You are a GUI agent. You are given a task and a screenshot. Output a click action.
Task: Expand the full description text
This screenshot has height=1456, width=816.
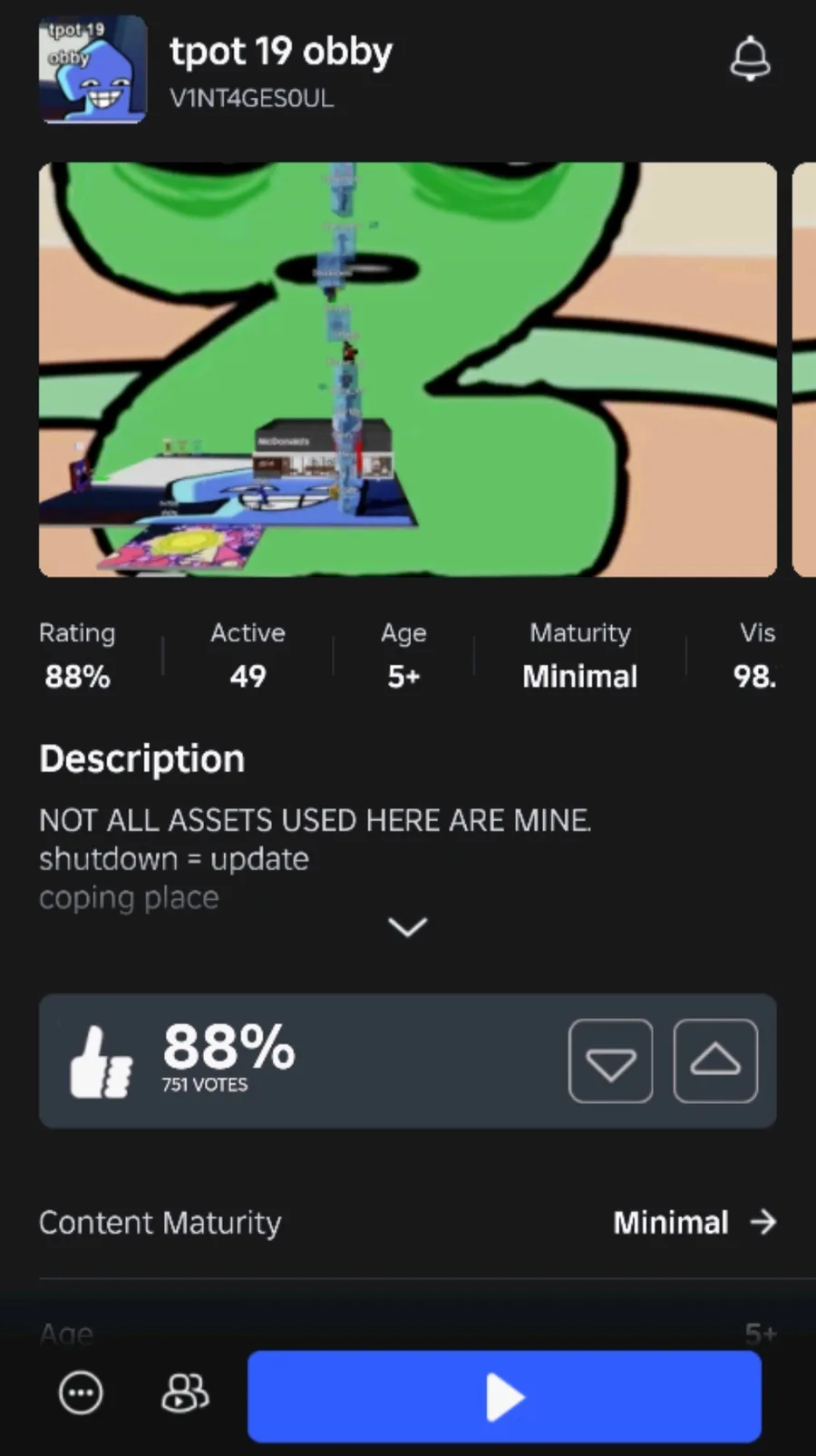[407, 927]
